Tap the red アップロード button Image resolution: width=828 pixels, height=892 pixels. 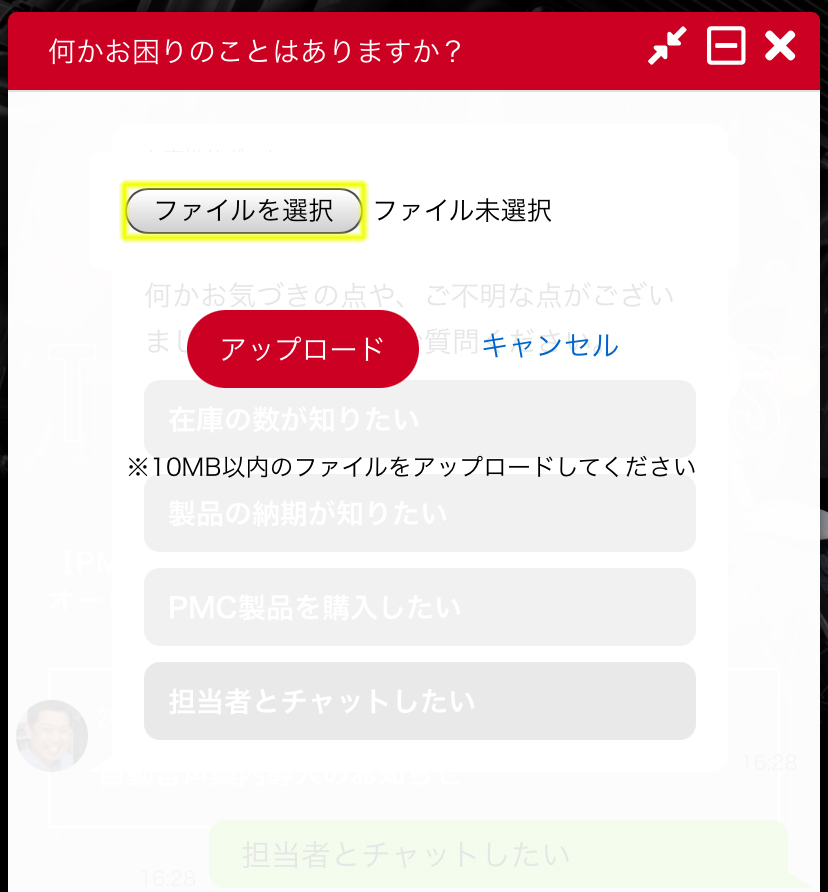click(x=302, y=349)
